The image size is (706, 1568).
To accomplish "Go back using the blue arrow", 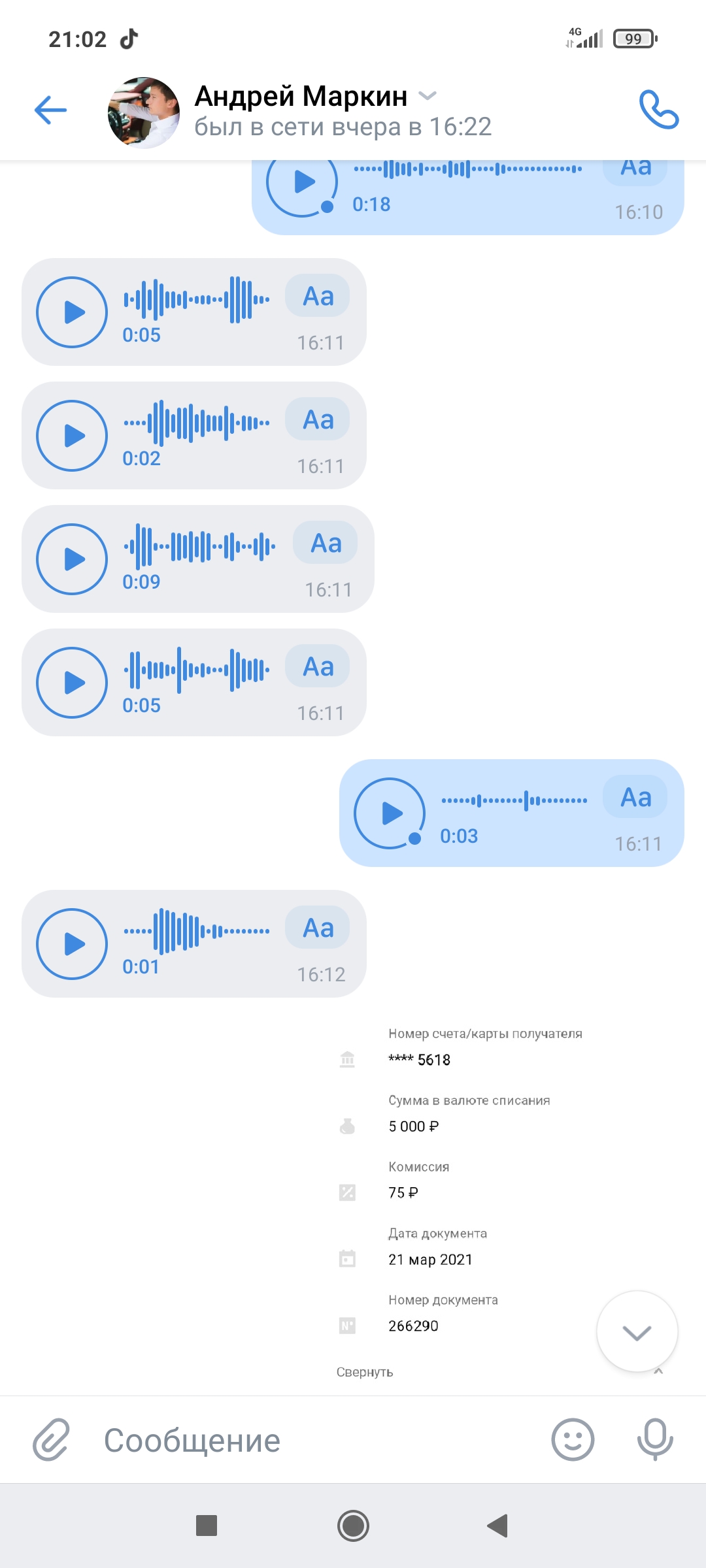I will pos(50,110).
